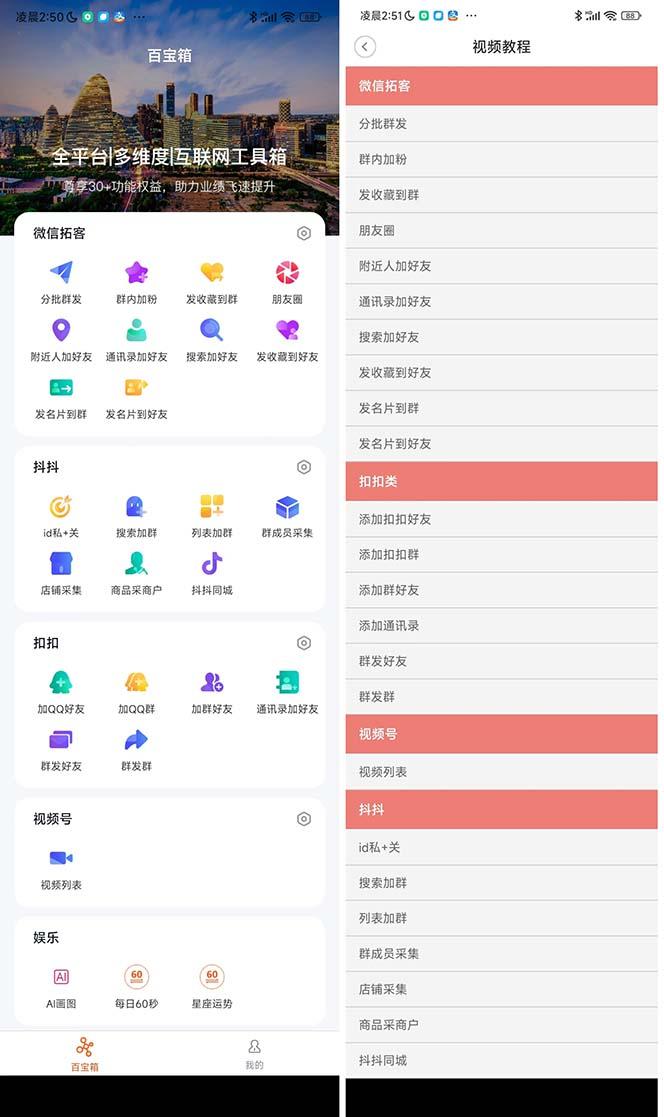Open the 每日60秒 tool

pos(136,978)
